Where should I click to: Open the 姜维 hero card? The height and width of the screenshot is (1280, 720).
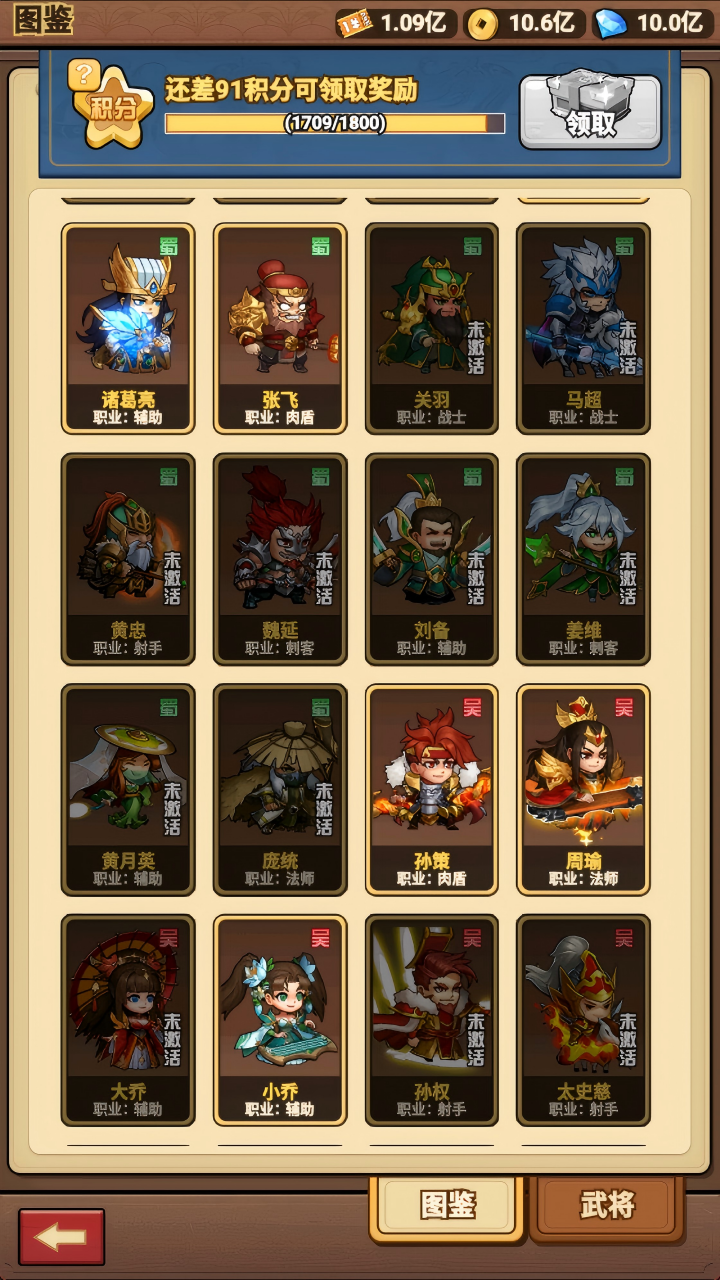click(584, 559)
